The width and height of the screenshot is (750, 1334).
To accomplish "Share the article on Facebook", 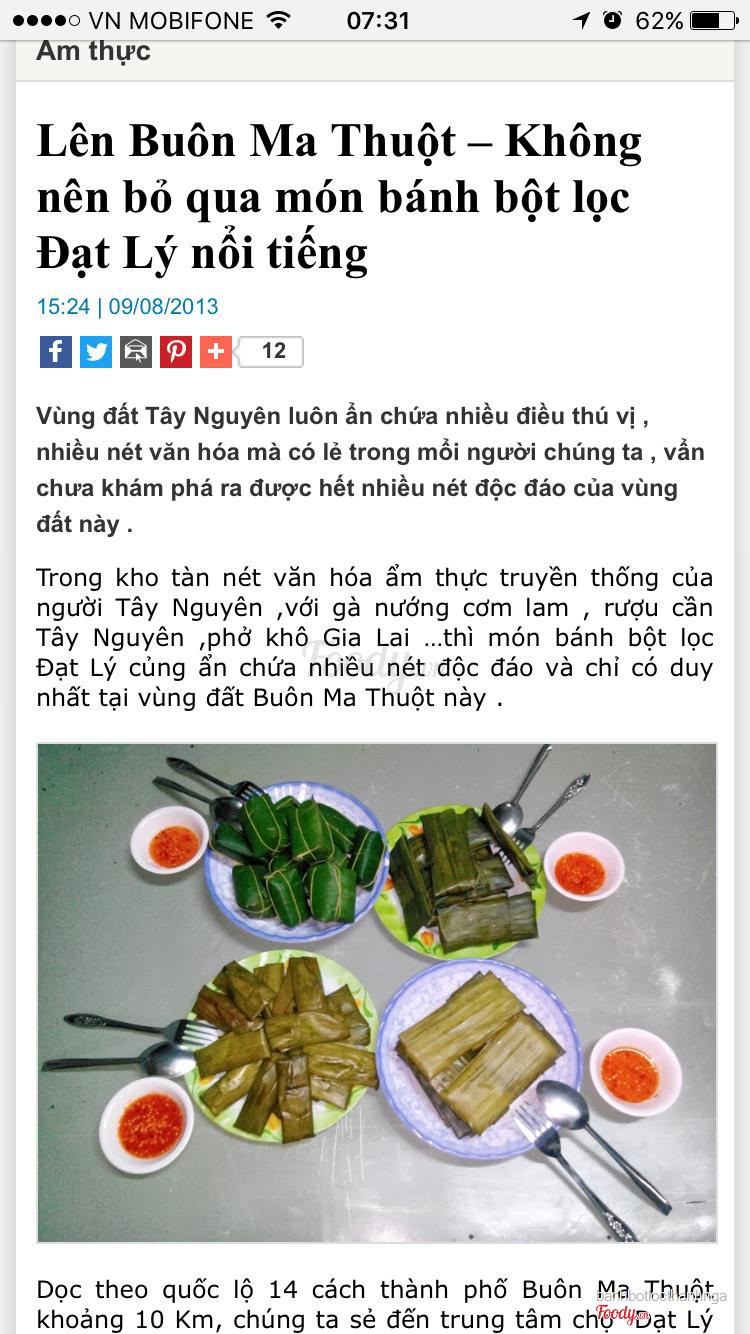I will click(56, 352).
